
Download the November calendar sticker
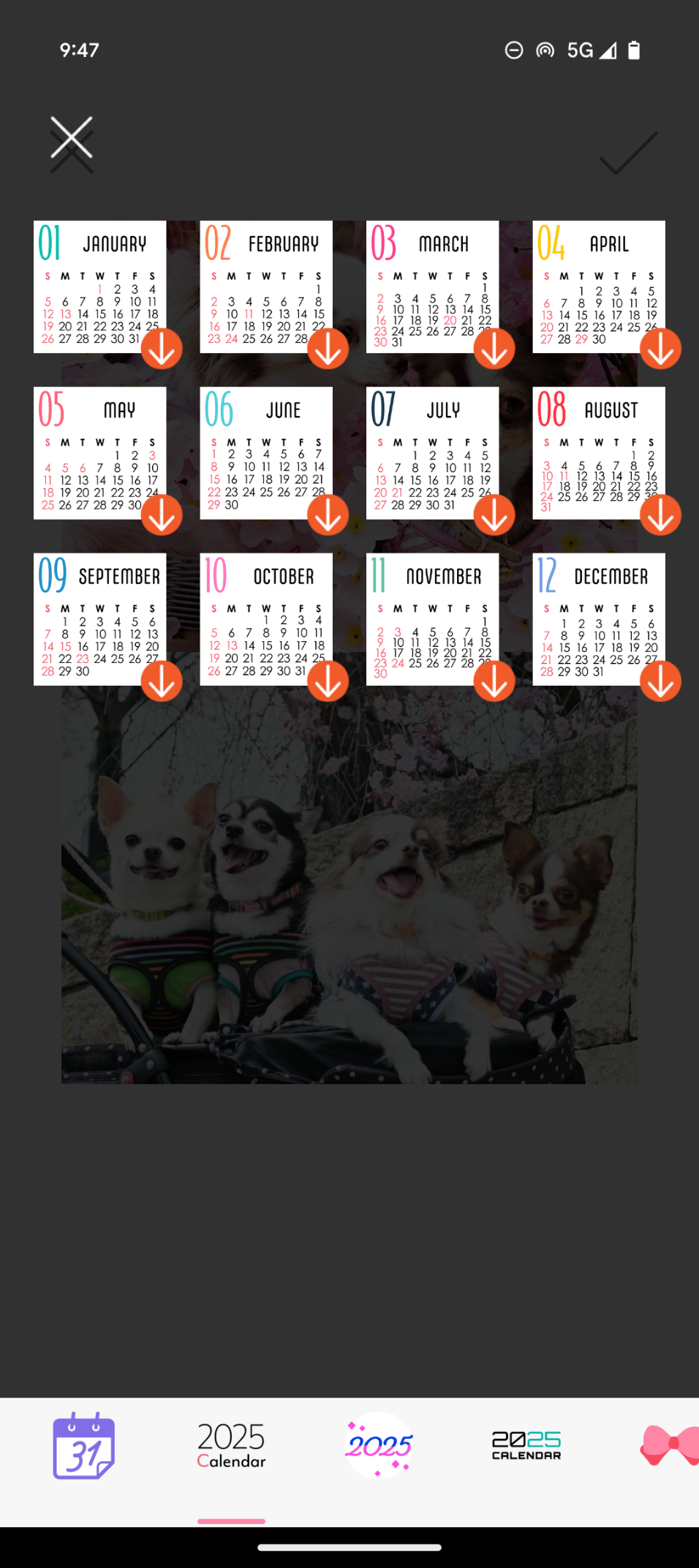(x=494, y=681)
